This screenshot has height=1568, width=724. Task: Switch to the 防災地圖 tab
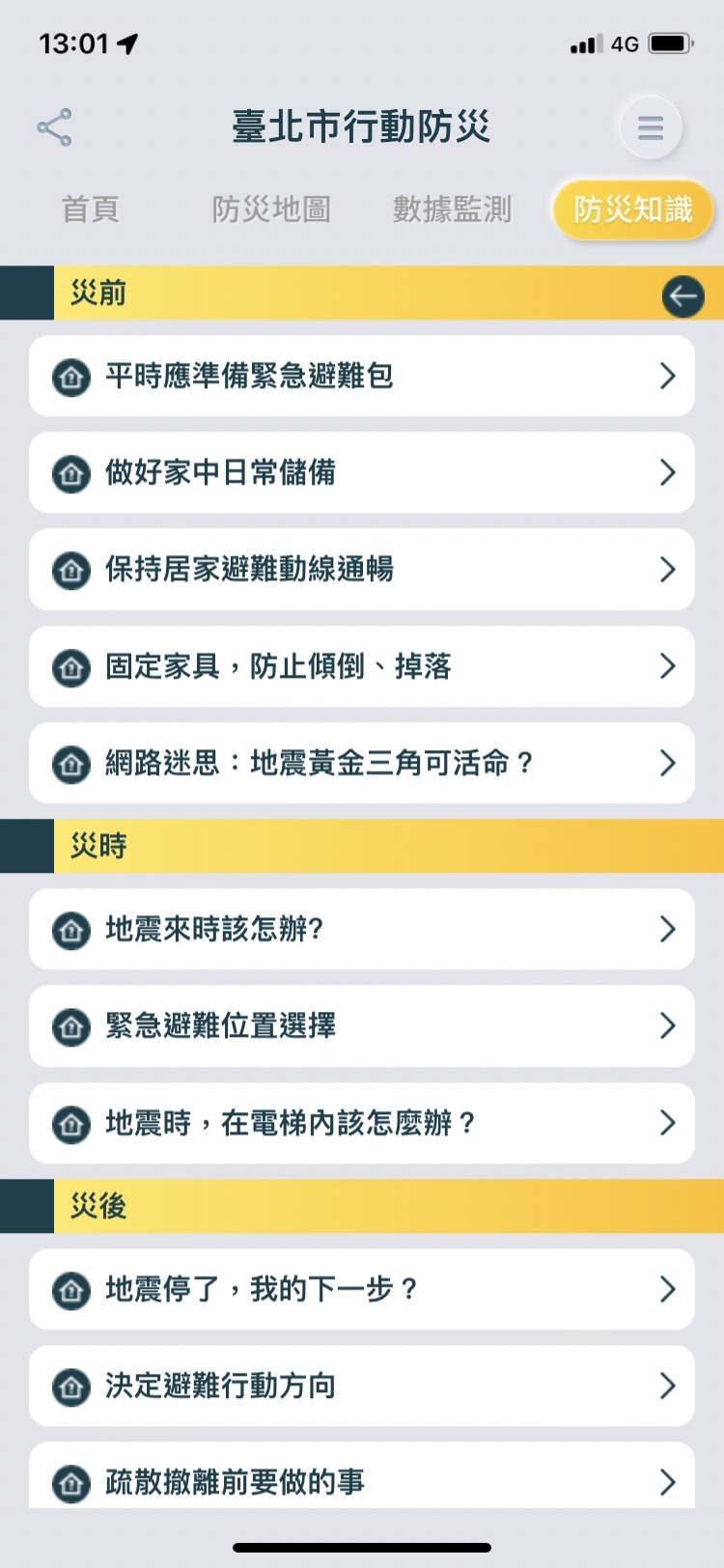click(271, 210)
